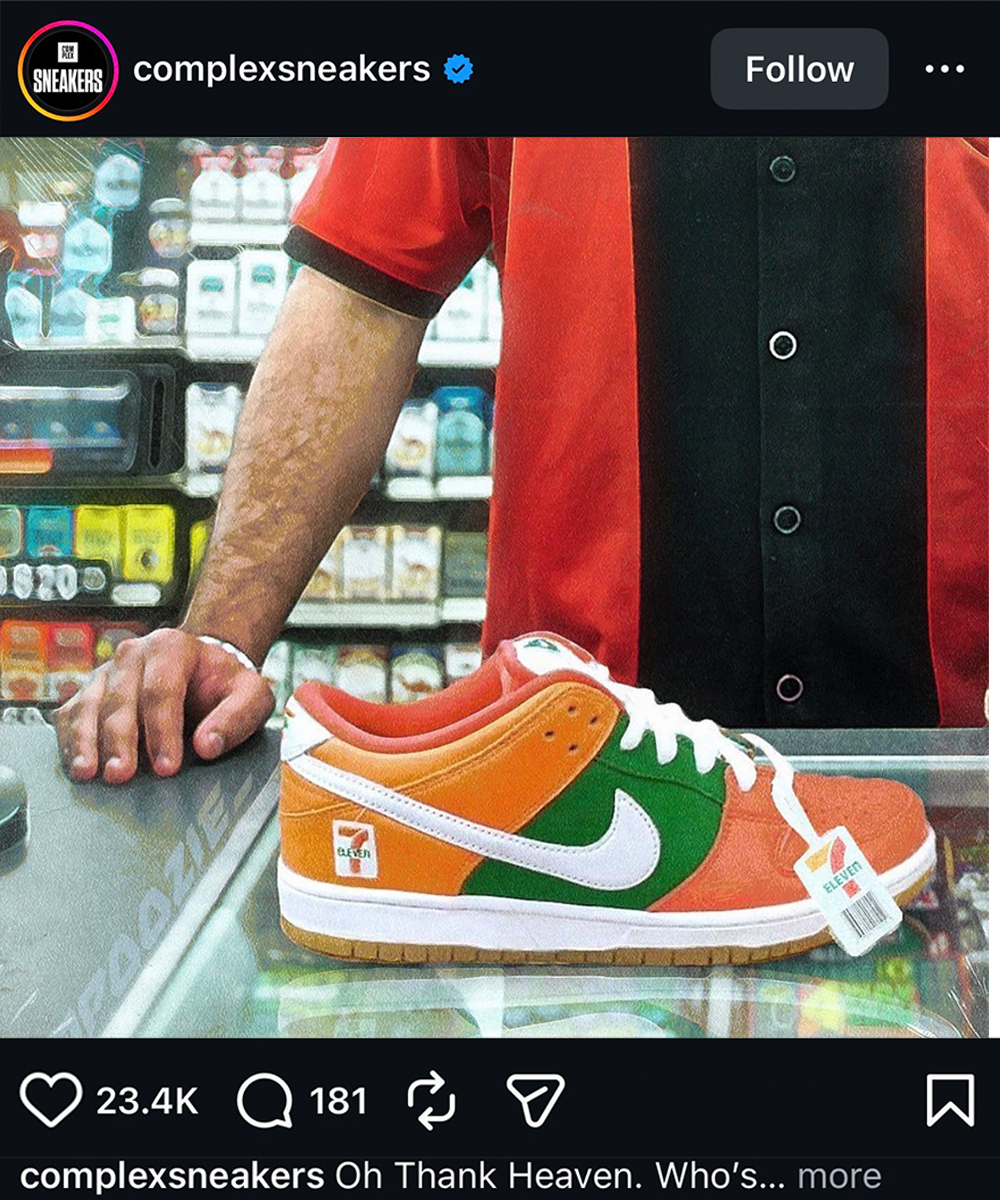Open the sneaker post image

pyautogui.click(x=500, y=588)
